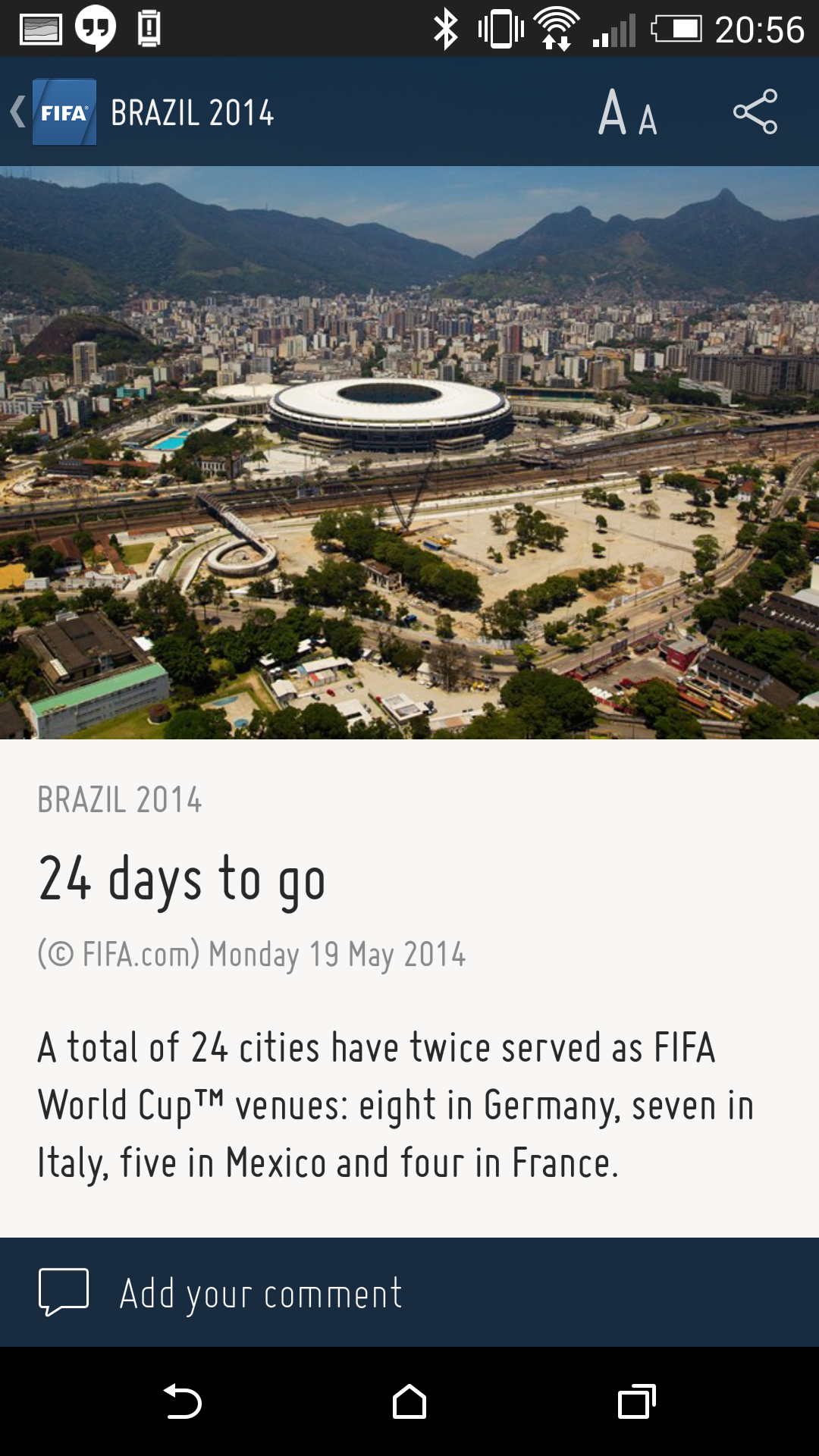Go back via the FIFA logo arrow
This screenshot has height=1456, width=819.
pyautogui.click(x=53, y=112)
